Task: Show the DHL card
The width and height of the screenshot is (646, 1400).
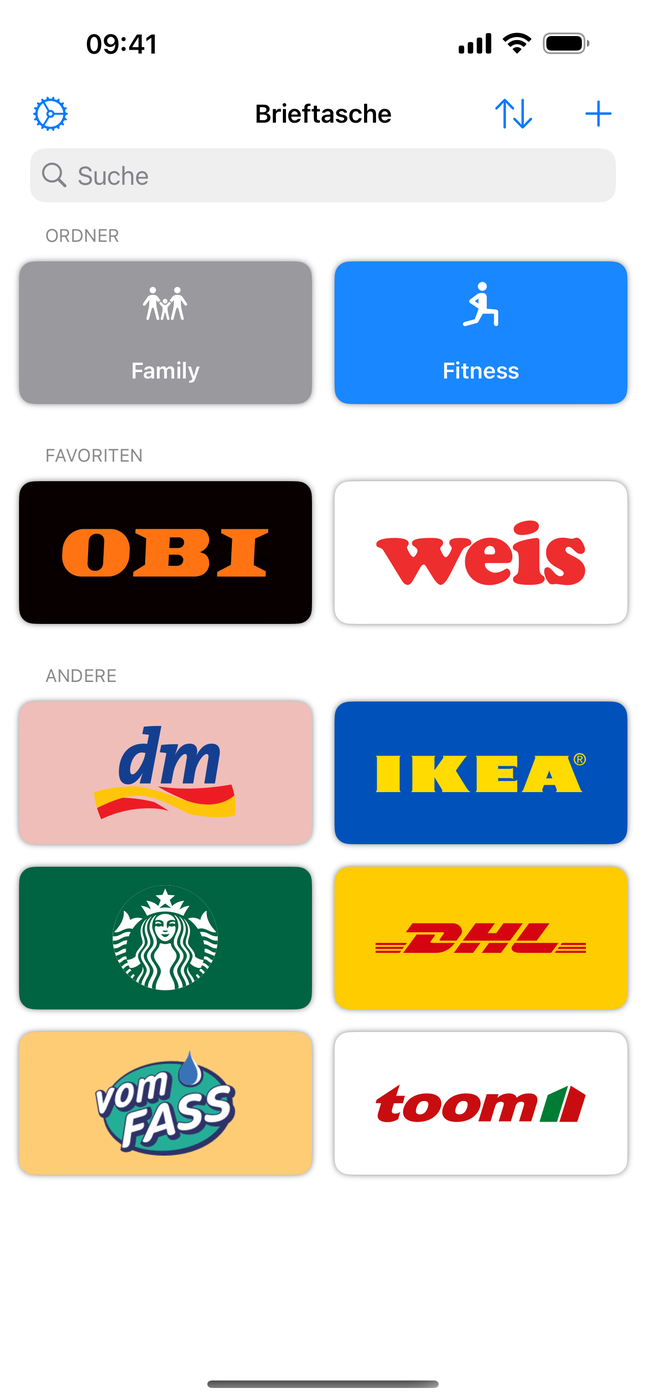Action: tap(481, 938)
